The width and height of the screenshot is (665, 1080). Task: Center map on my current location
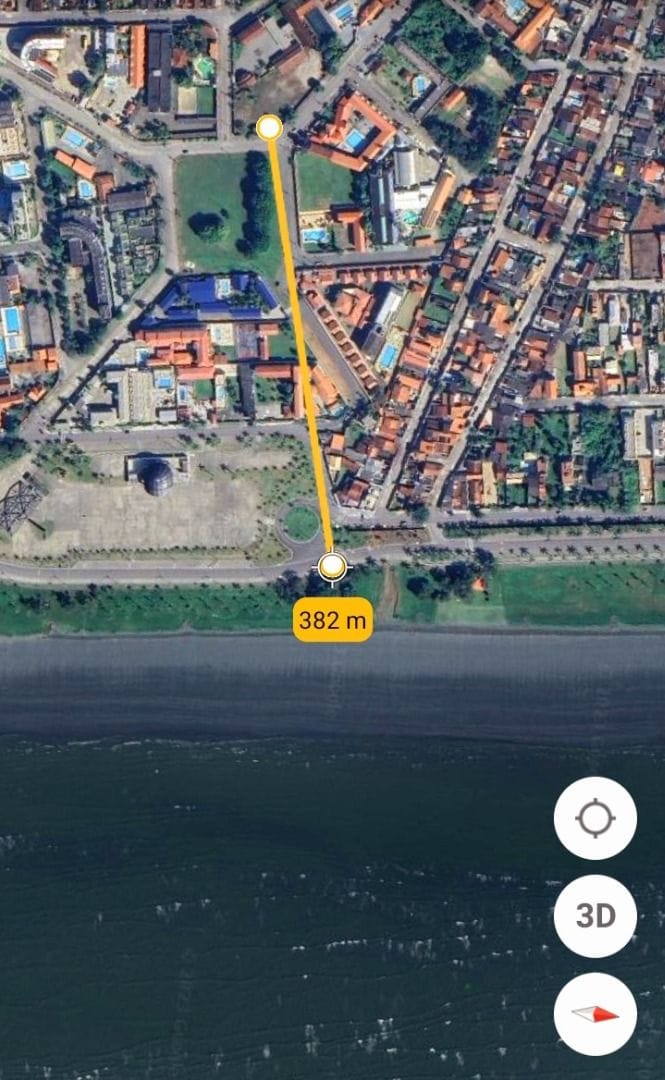(x=595, y=818)
